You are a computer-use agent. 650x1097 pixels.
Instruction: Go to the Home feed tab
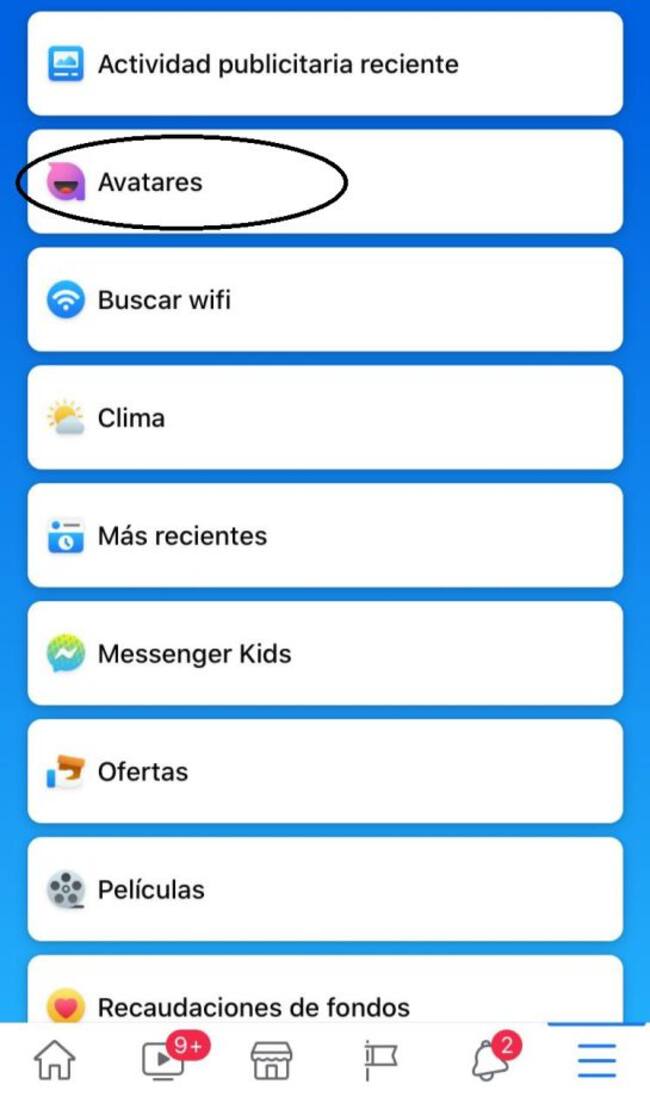pos(55,1060)
